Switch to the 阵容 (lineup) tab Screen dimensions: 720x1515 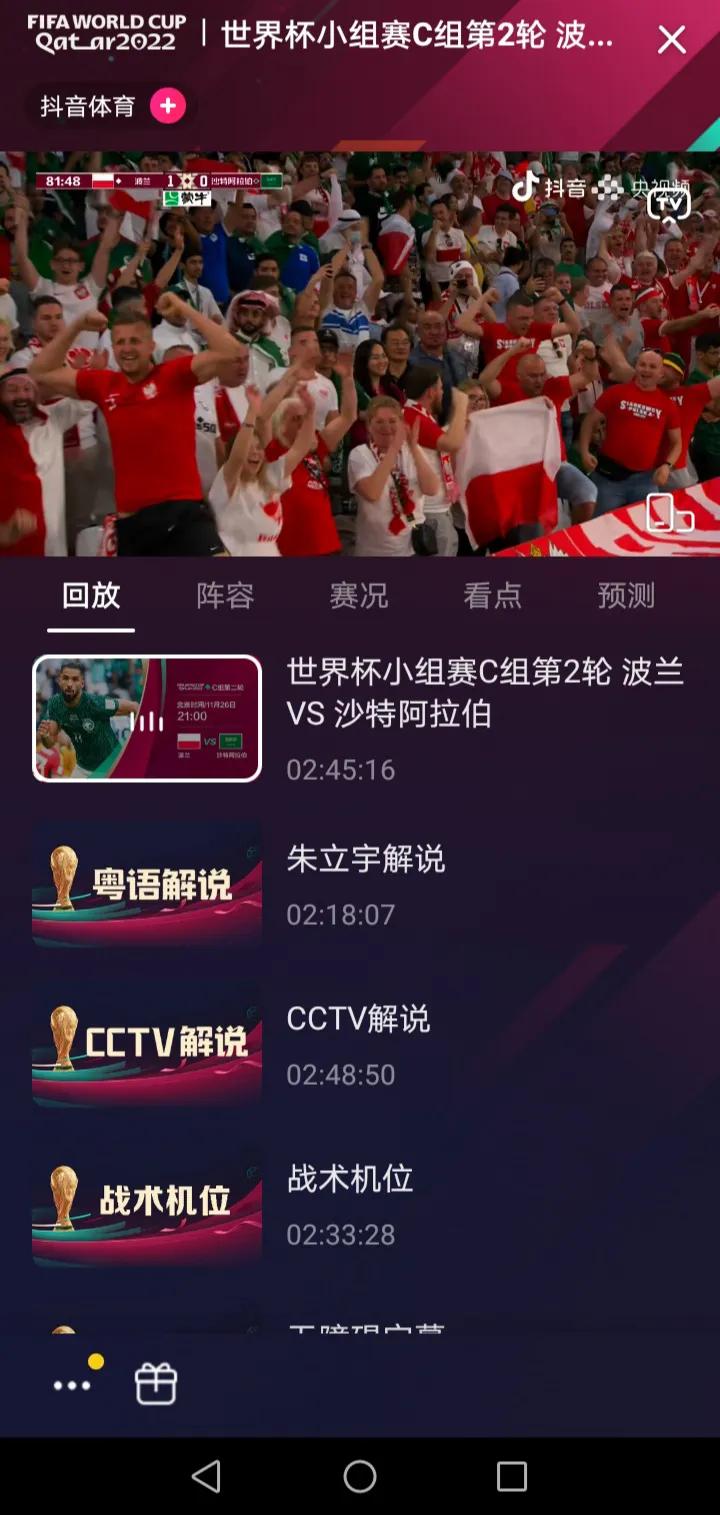pyautogui.click(x=224, y=595)
